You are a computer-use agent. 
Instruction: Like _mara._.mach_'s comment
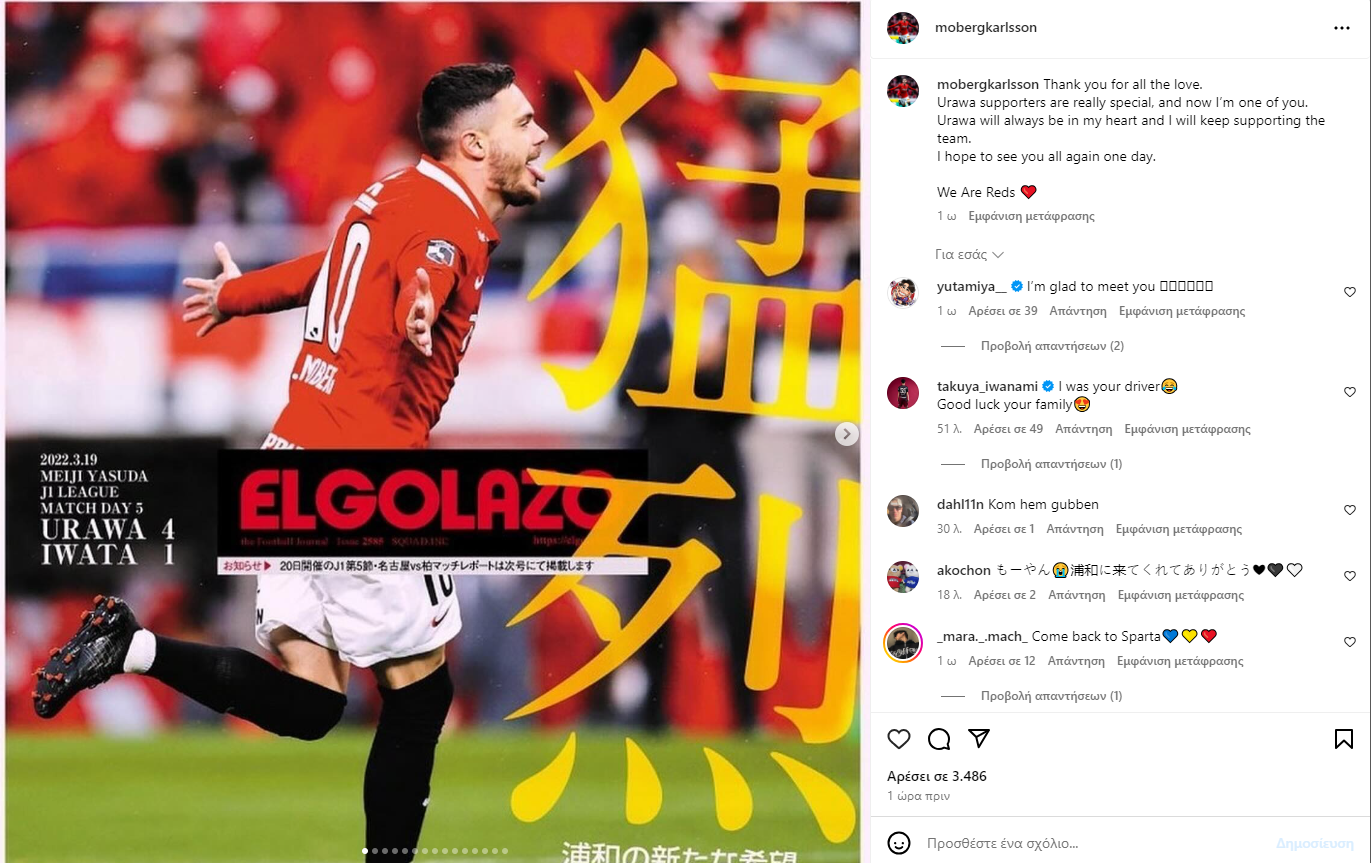1349,642
